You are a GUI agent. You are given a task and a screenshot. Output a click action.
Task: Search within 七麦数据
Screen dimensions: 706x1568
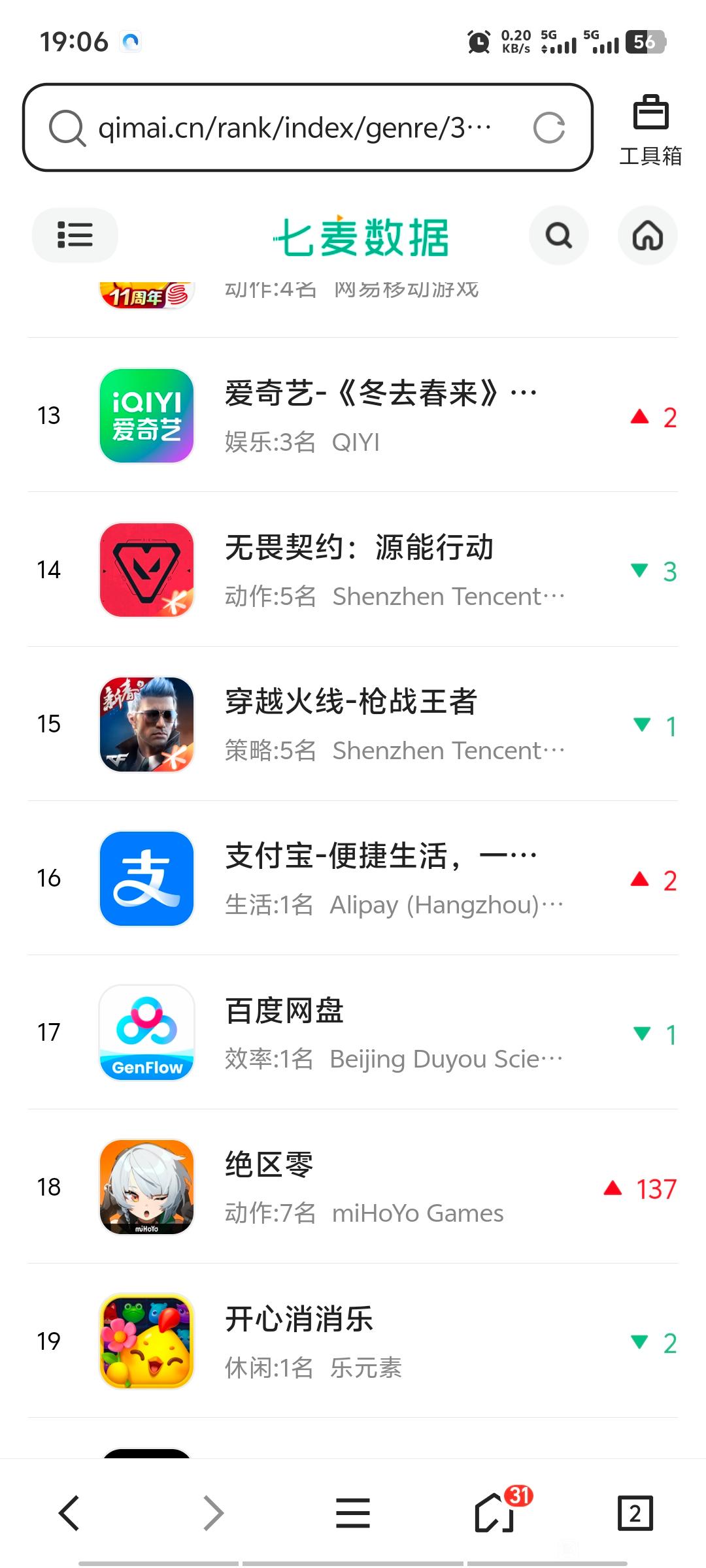click(558, 235)
